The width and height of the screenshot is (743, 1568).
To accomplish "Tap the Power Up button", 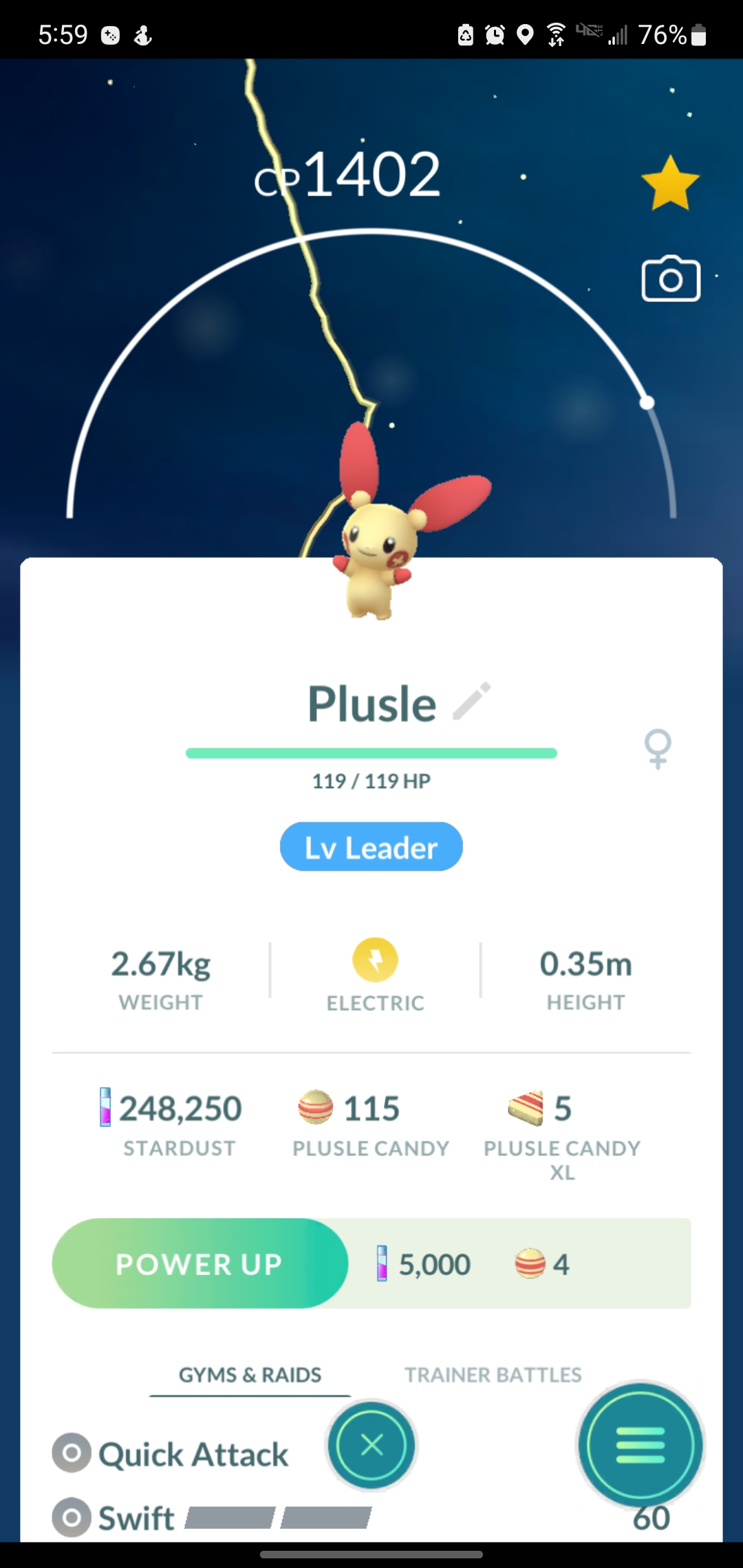I will 200,1264.
